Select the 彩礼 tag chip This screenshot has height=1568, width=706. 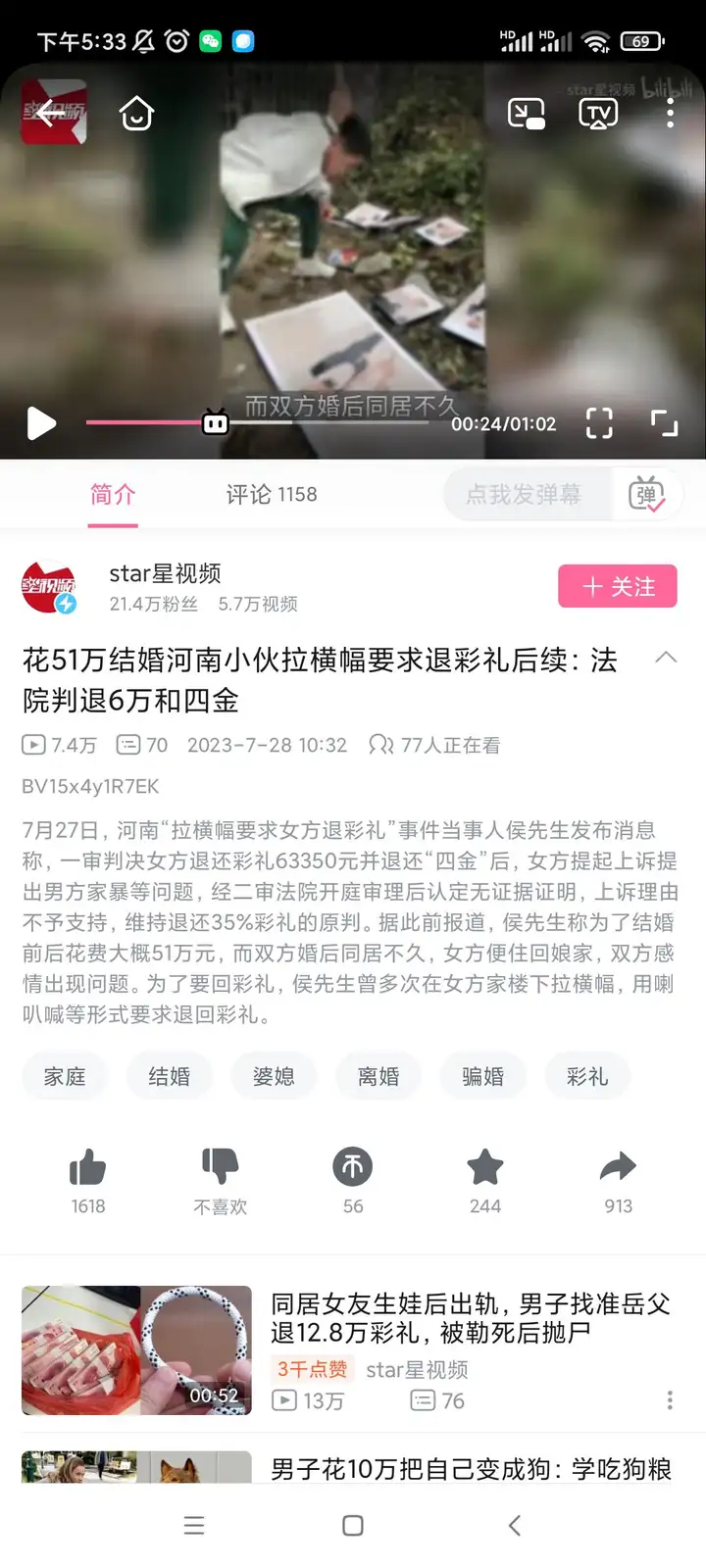coord(587,1077)
